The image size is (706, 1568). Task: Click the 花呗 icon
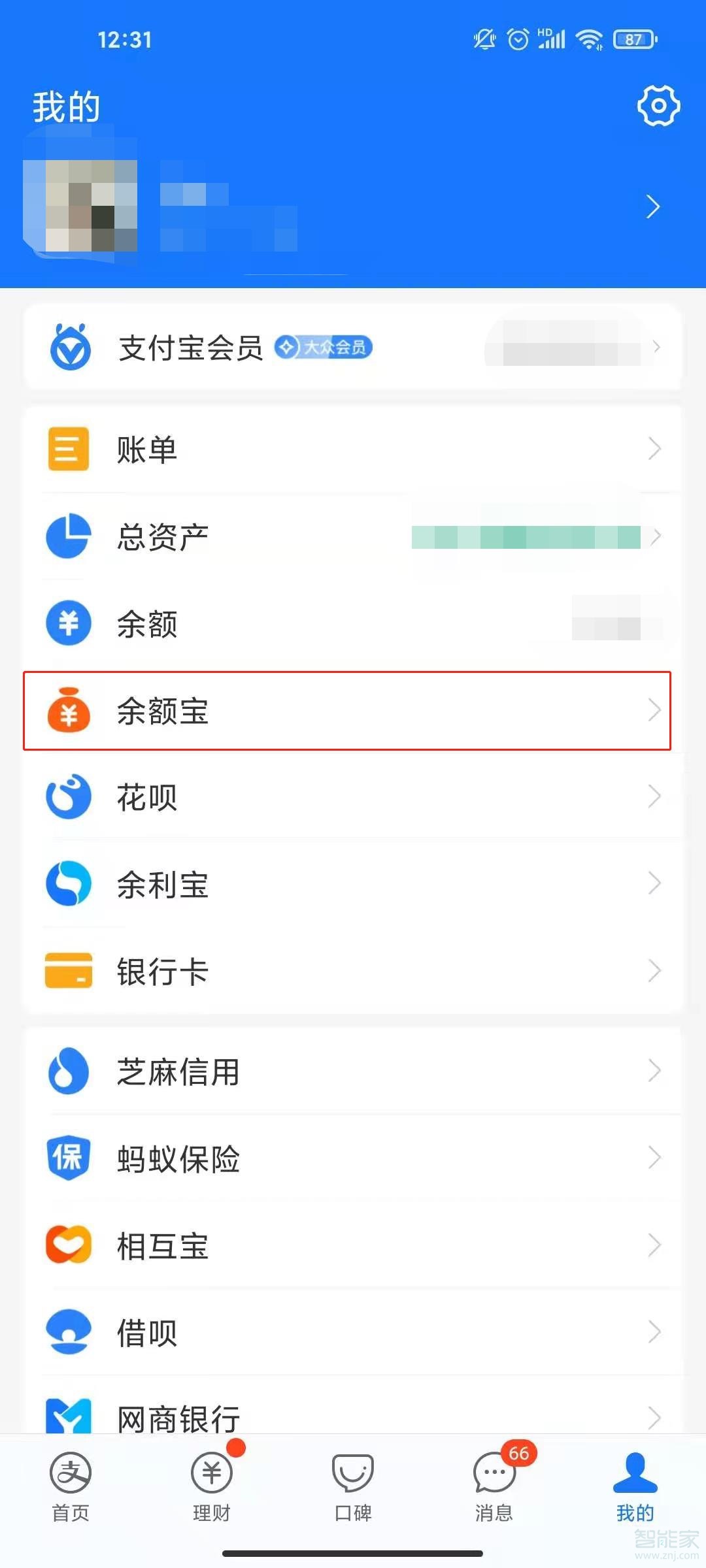[69, 797]
